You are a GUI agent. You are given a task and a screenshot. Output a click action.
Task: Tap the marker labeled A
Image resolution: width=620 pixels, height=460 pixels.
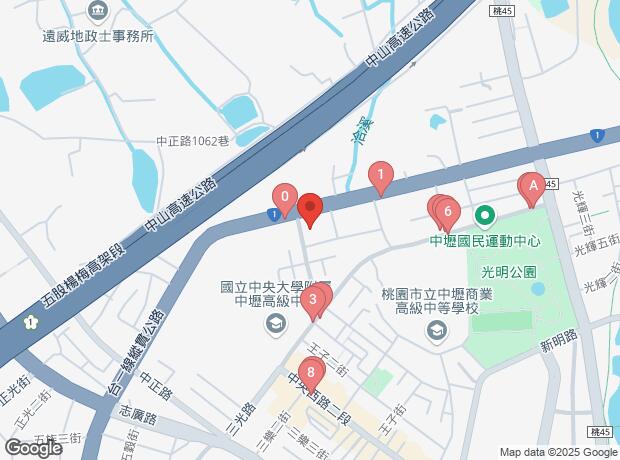pos(533,188)
